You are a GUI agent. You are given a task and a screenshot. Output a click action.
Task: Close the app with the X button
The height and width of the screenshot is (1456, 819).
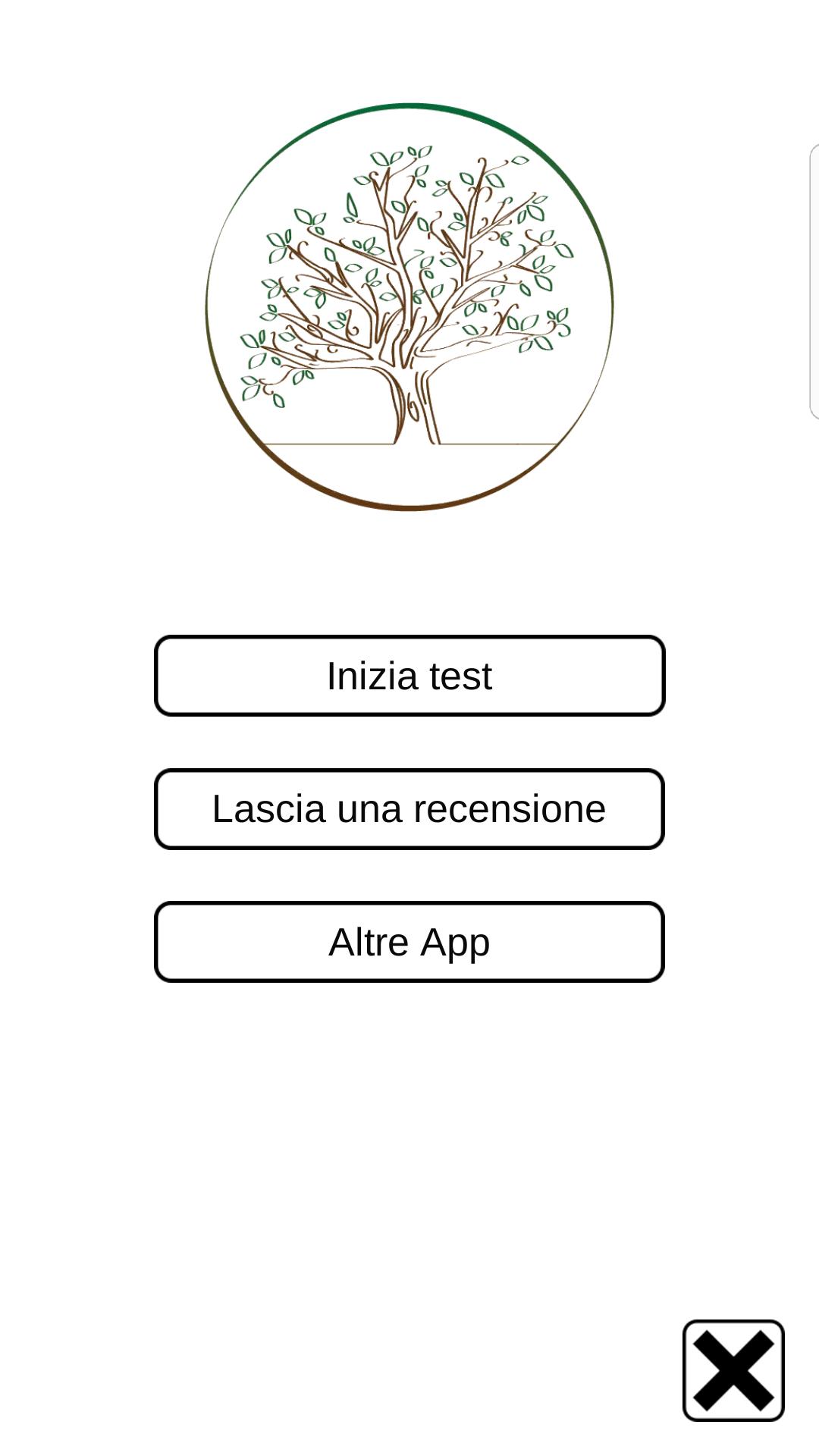click(733, 1370)
